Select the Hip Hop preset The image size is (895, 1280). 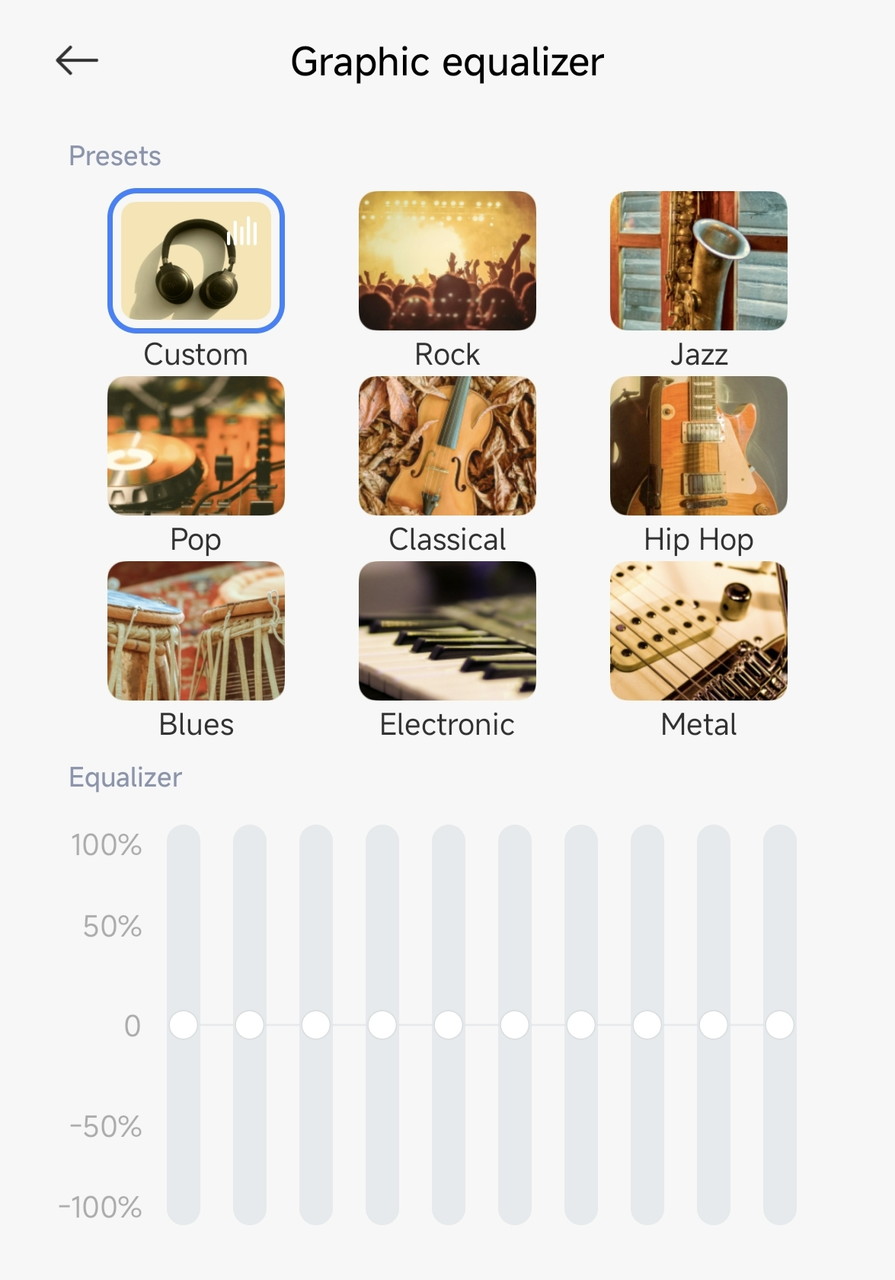point(698,446)
